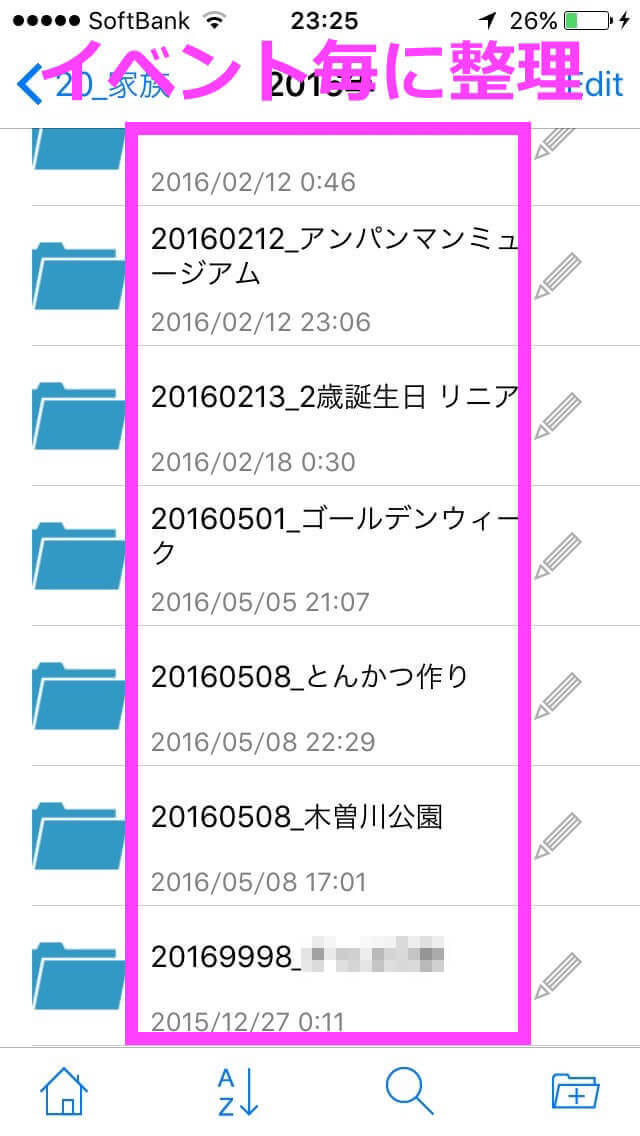Select the pencil icon for 20160508_木曽川公園
Screen dimensions: 640x1136
click(x=558, y=836)
